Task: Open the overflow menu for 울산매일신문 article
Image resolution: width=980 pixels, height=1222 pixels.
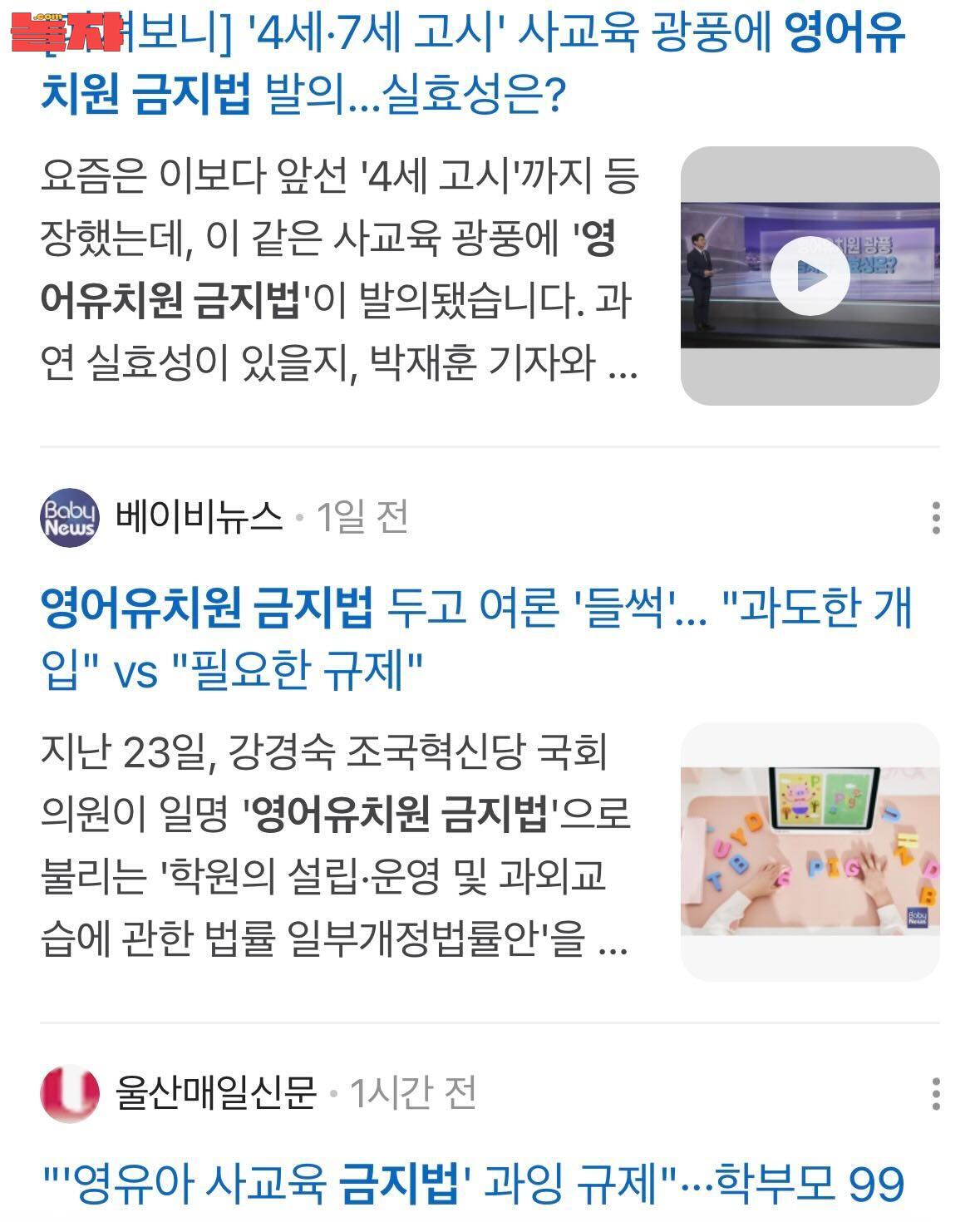Action: (x=936, y=1094)
